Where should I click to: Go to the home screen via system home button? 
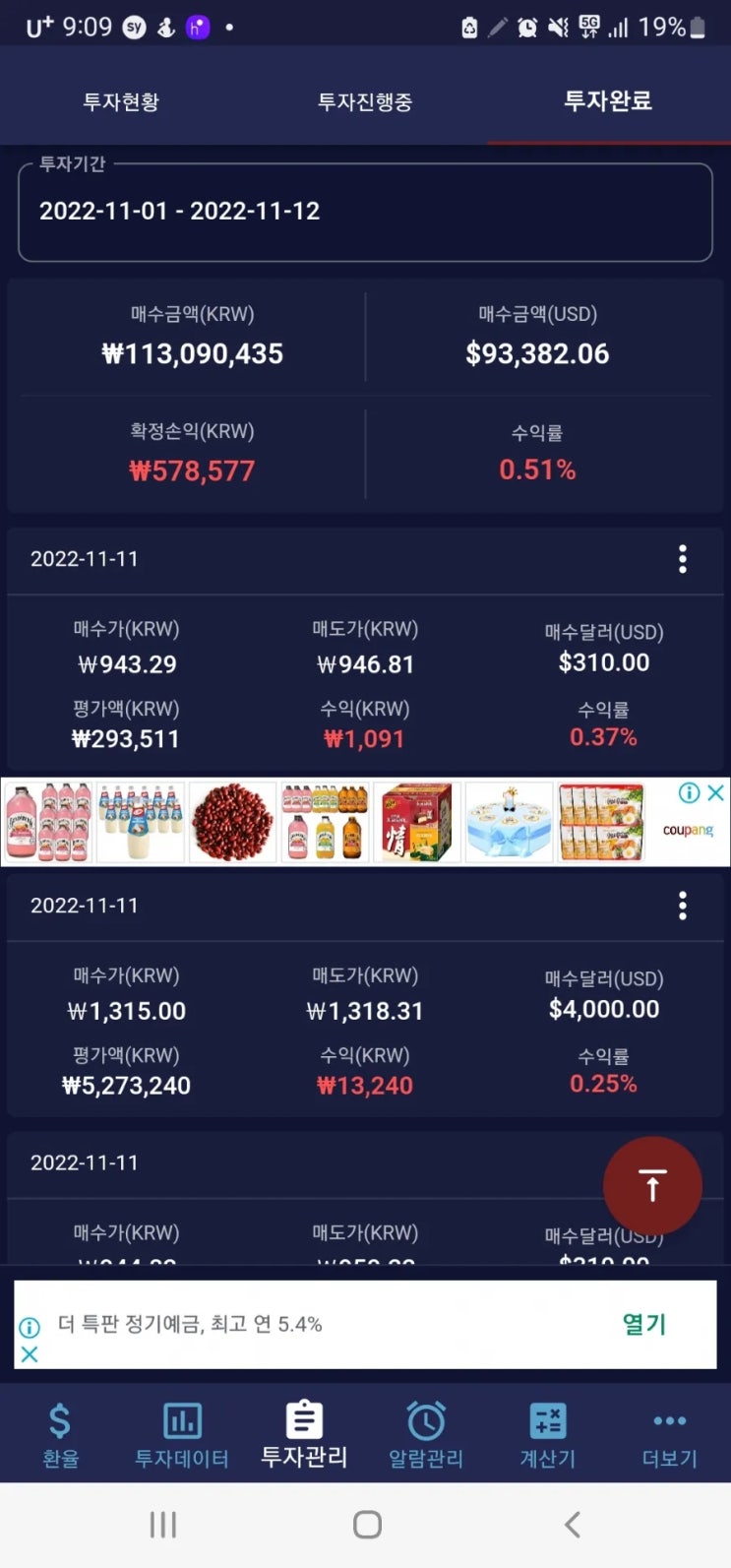click(x=367, y=1525)
